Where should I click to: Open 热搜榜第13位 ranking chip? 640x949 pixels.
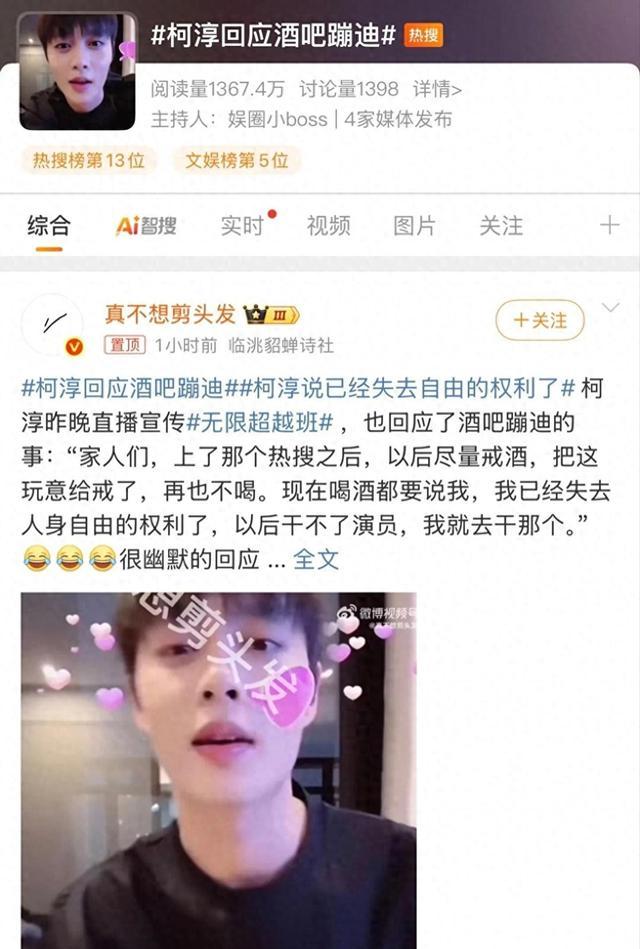pyautogui.click(x=88, y=160)
